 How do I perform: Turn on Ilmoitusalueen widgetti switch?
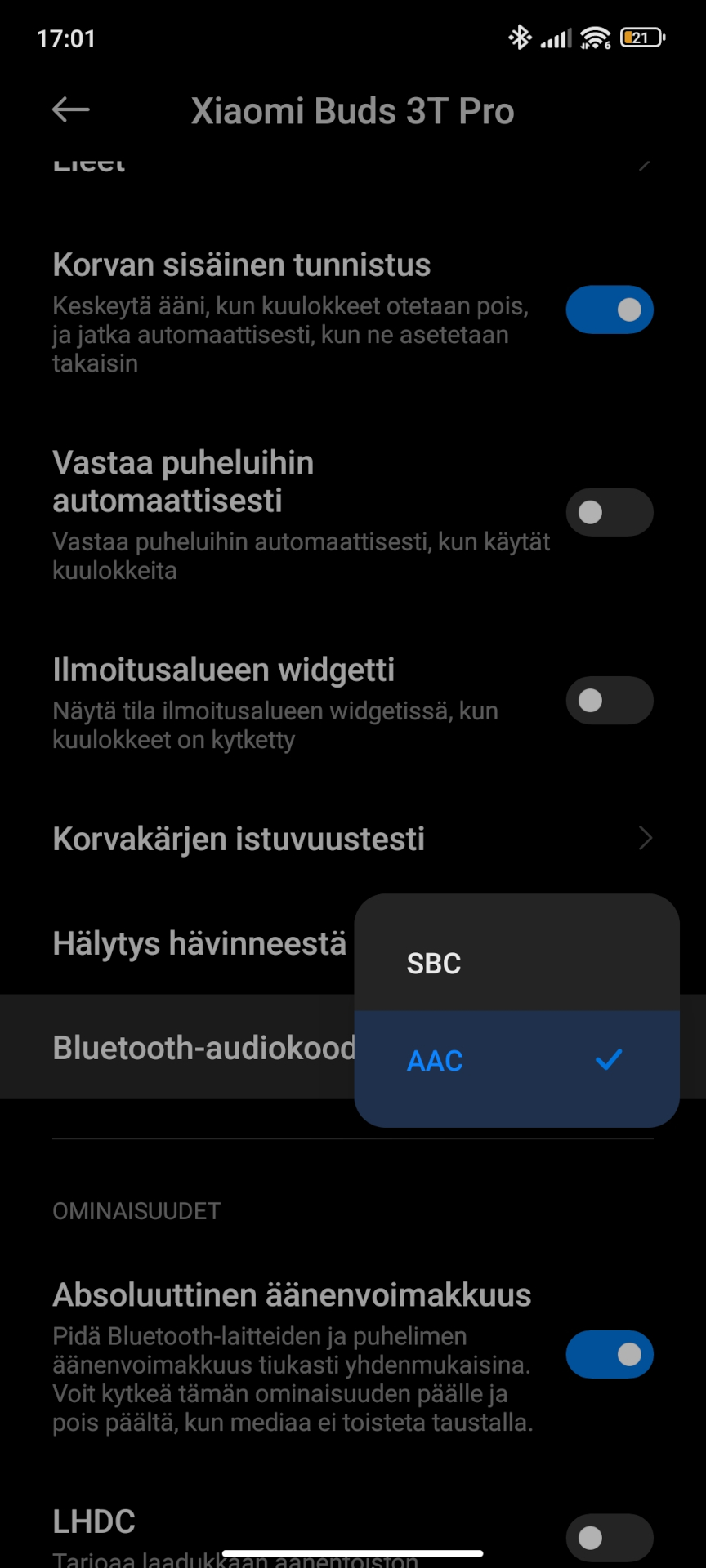coord(610,700)
